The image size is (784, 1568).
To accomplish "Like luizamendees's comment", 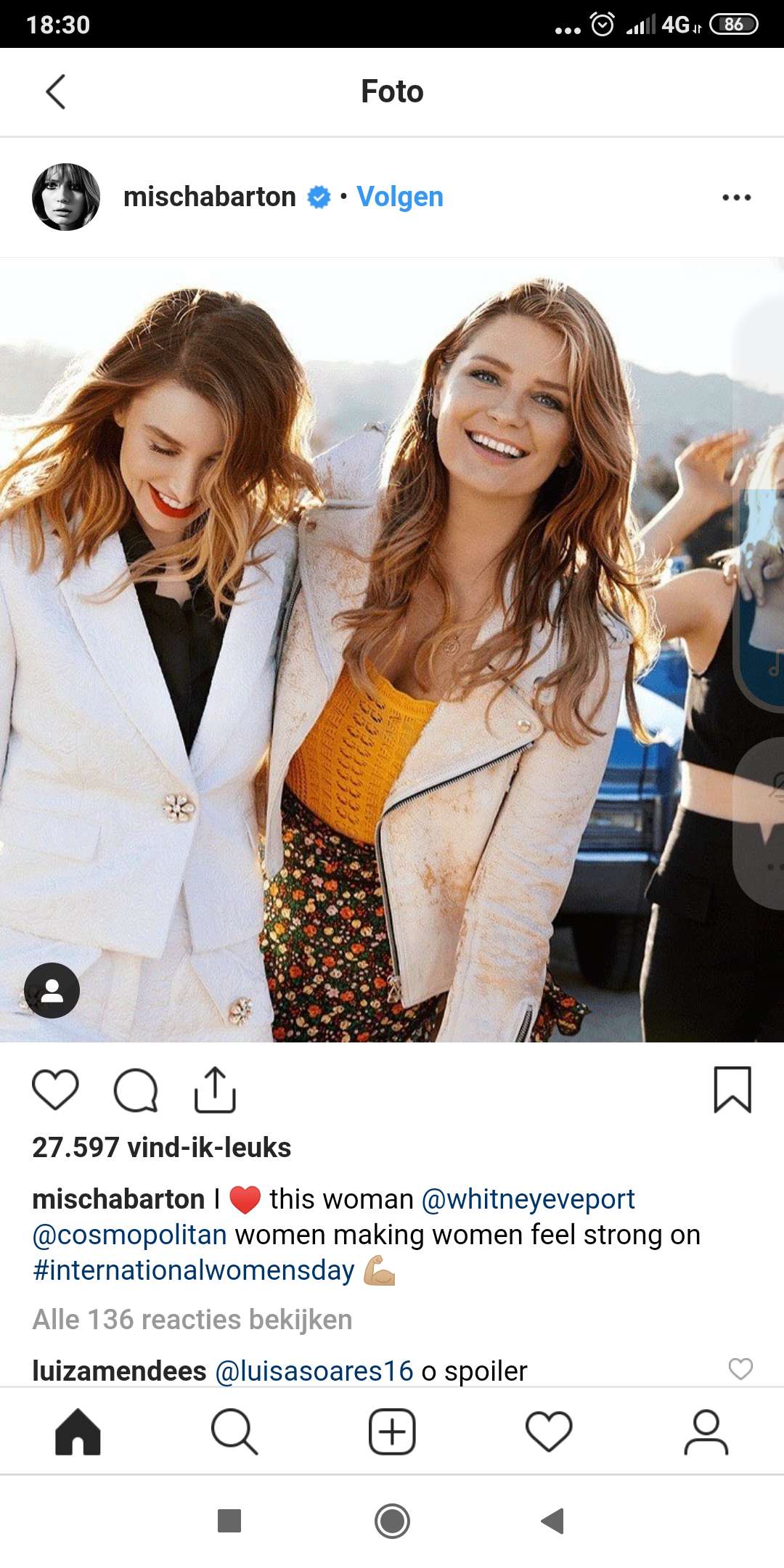I will (740, 1368).
